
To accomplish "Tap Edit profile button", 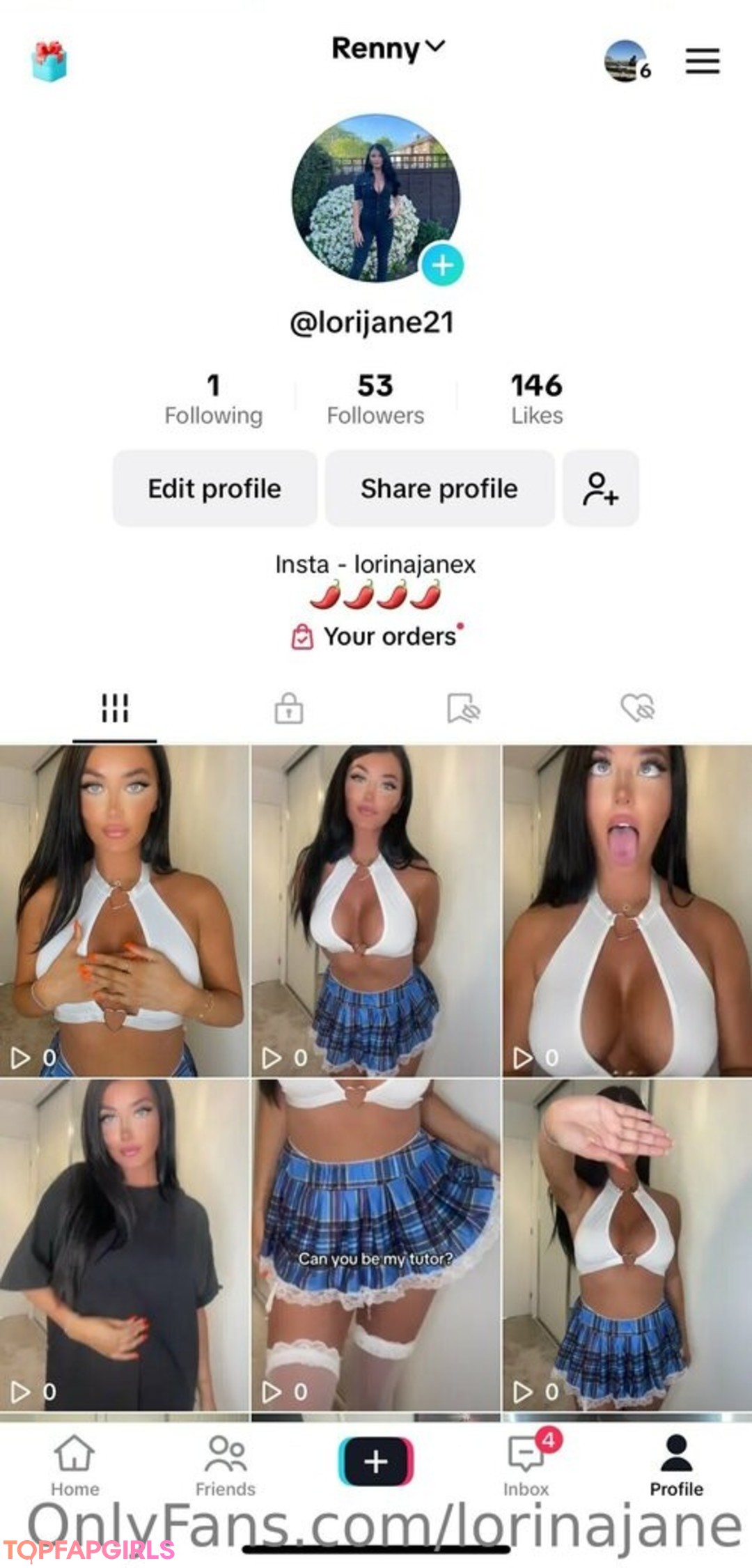I will pos(214,488).
